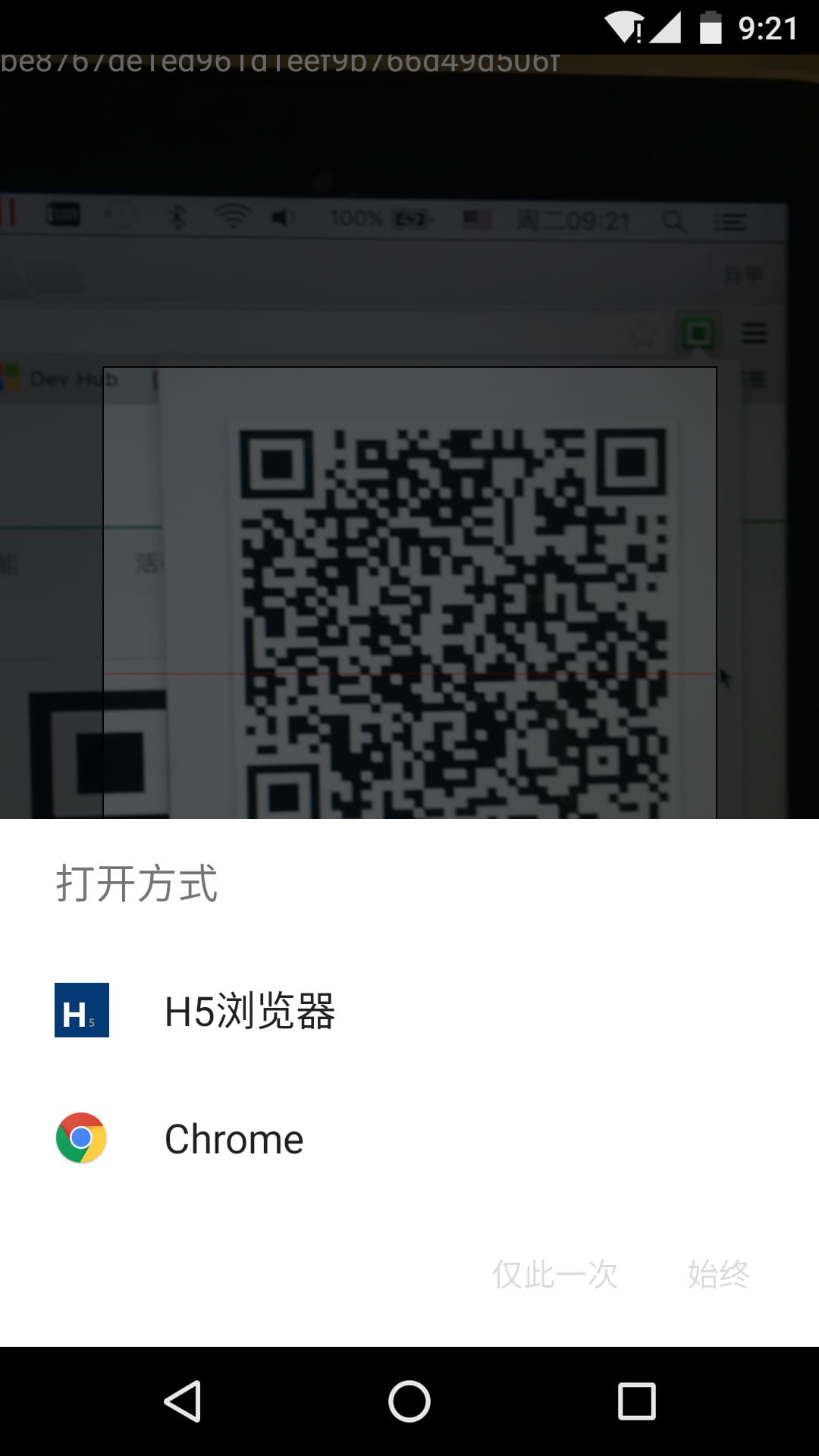Image resolution: width=819 pixels, height=1456 pixels.
Task: Tap the Chrome row in the app chooser
Action: [233, 1137]
